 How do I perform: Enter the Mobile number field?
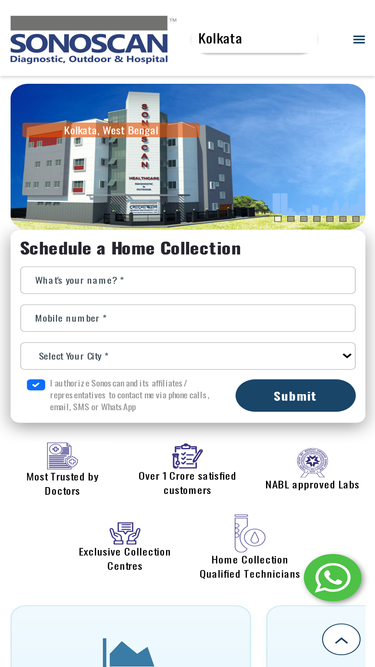tap(188, 318)
